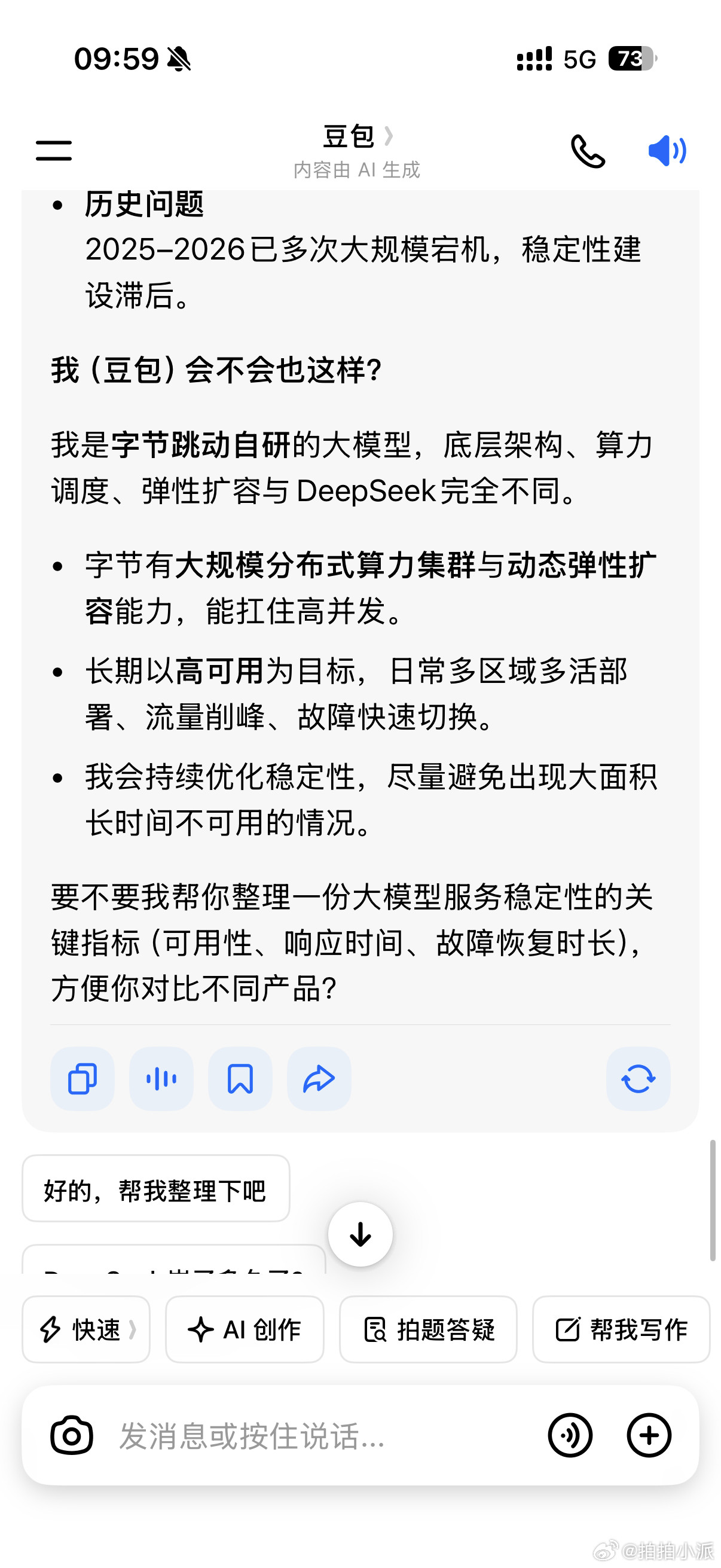The image size is (721, 1568).
Task: Open 拍题答疑 from the bottom toolbar
Action: coord(427,1330)
